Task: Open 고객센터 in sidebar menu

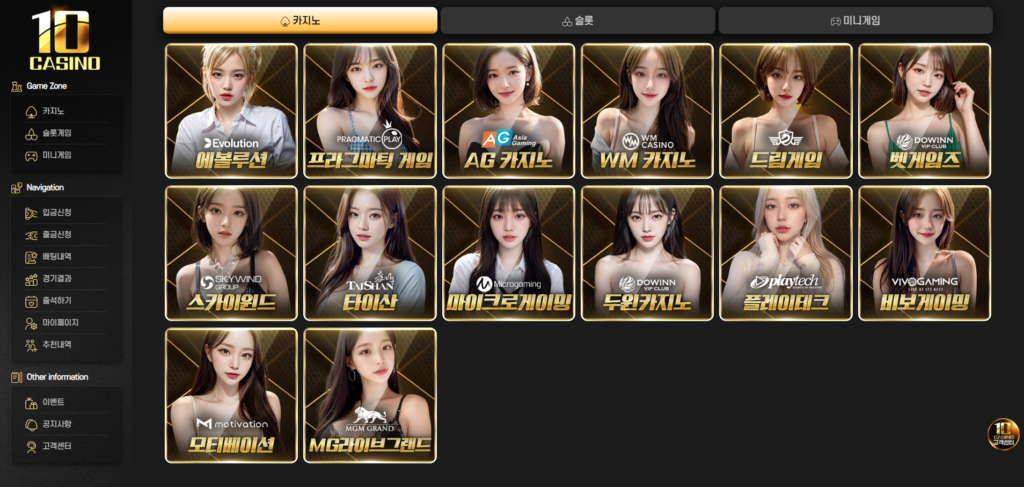Action: click(57, 445)
